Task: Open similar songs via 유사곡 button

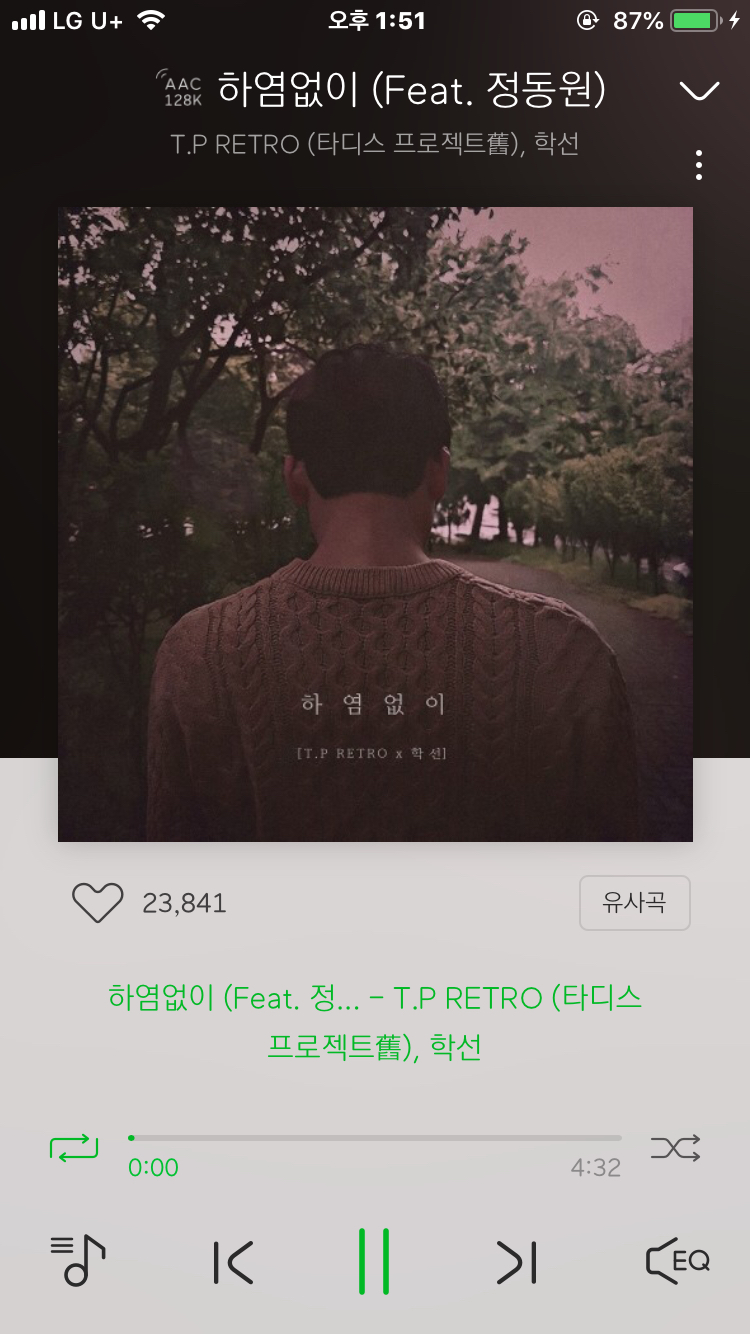Action: (634, 901)
